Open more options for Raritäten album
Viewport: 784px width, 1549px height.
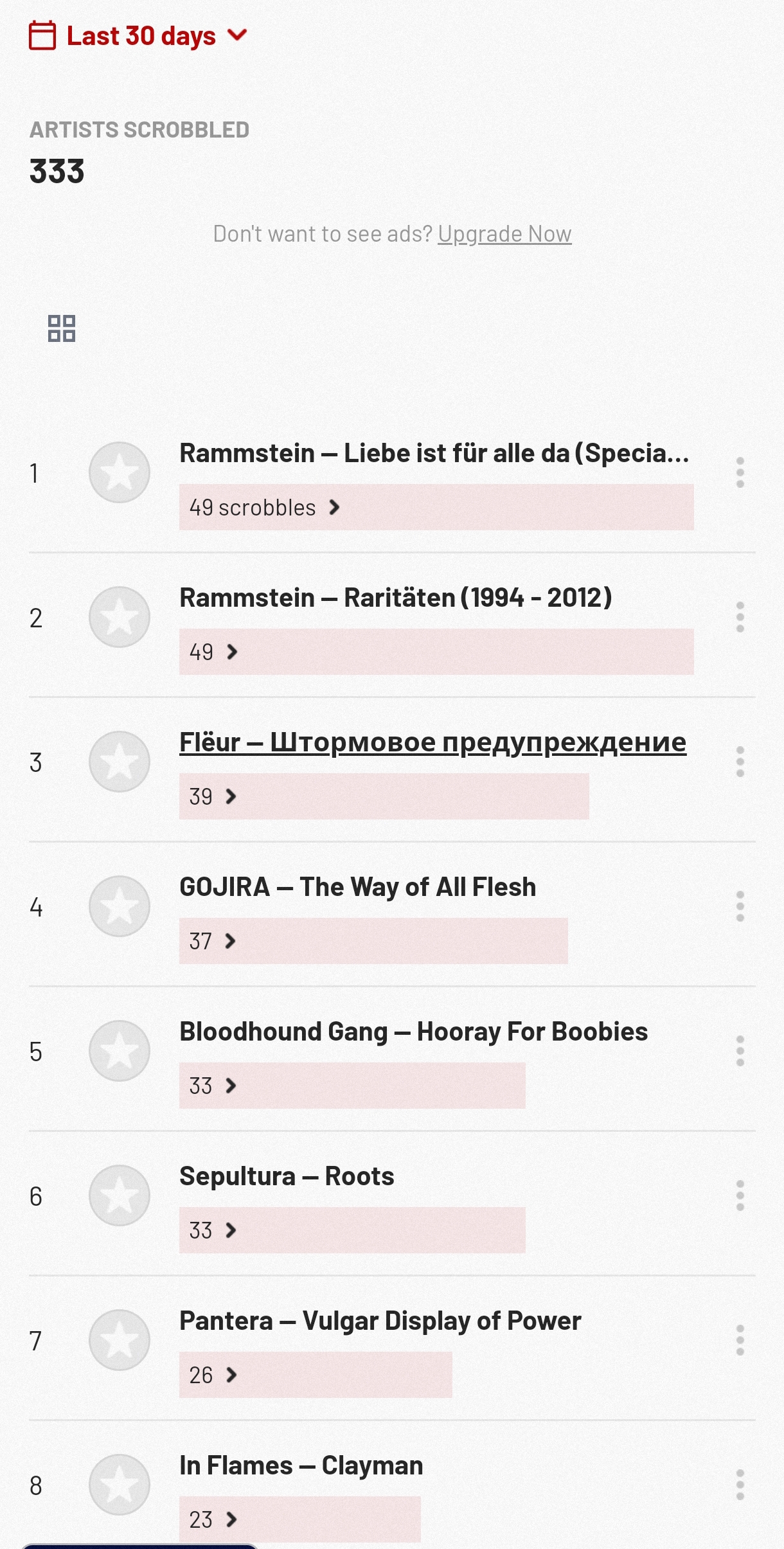point(740,617)
